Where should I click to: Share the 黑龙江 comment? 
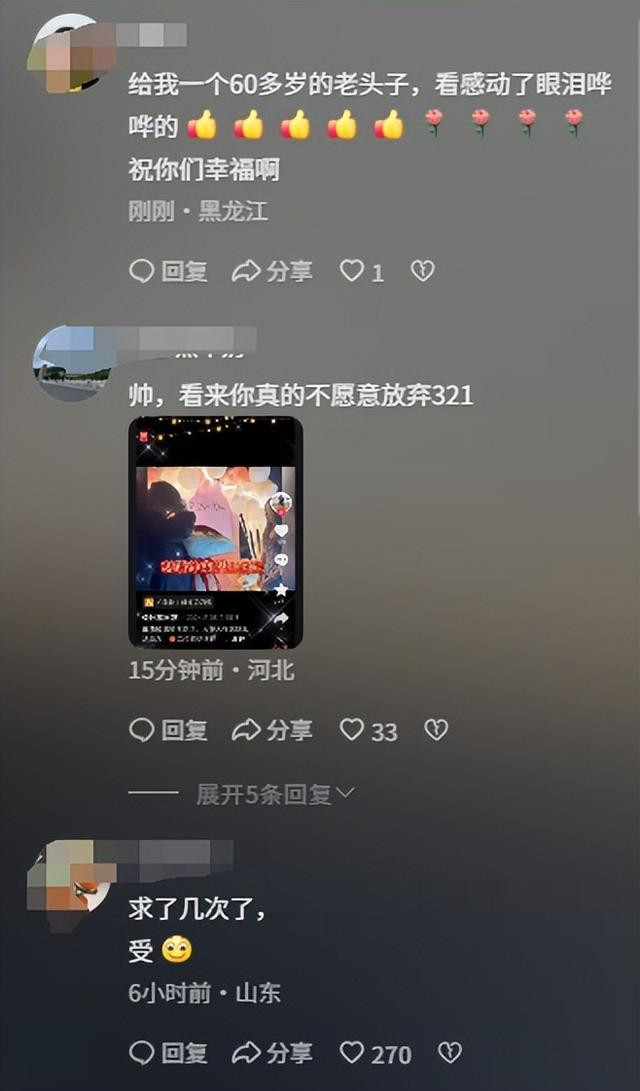[x=272, y=271]
